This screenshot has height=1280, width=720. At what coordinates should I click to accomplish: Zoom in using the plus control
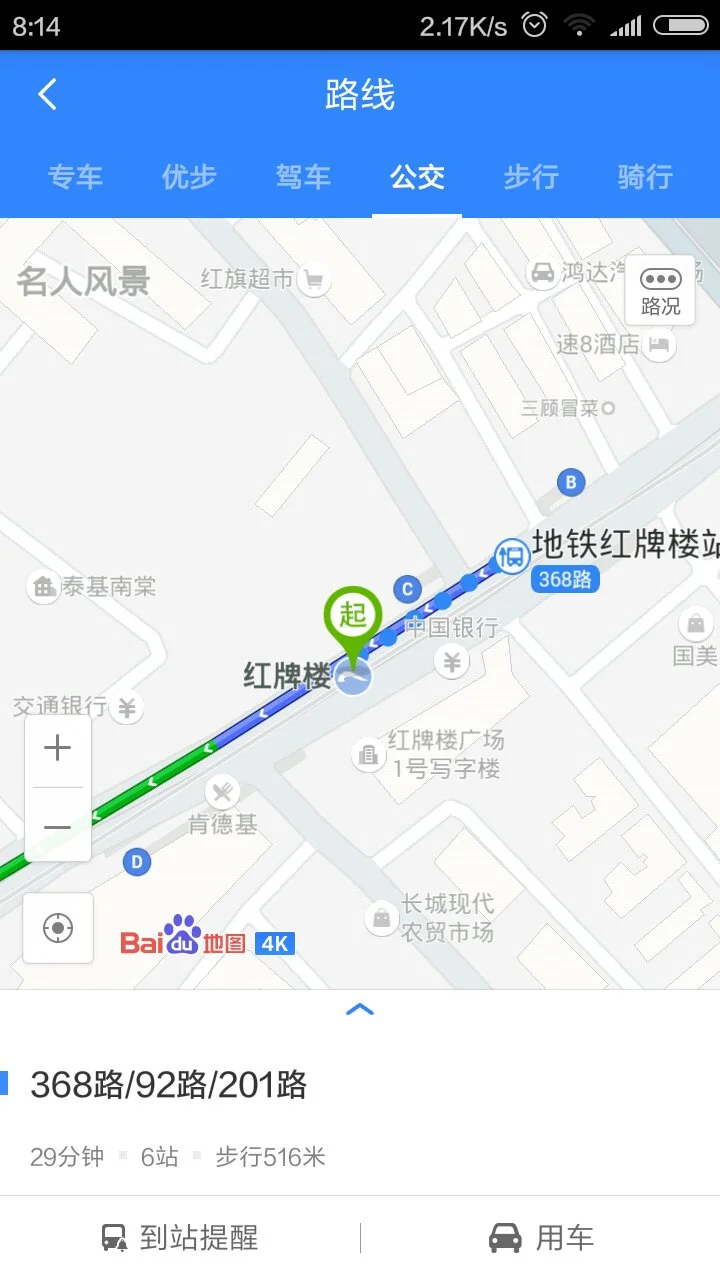click(57, 747)
